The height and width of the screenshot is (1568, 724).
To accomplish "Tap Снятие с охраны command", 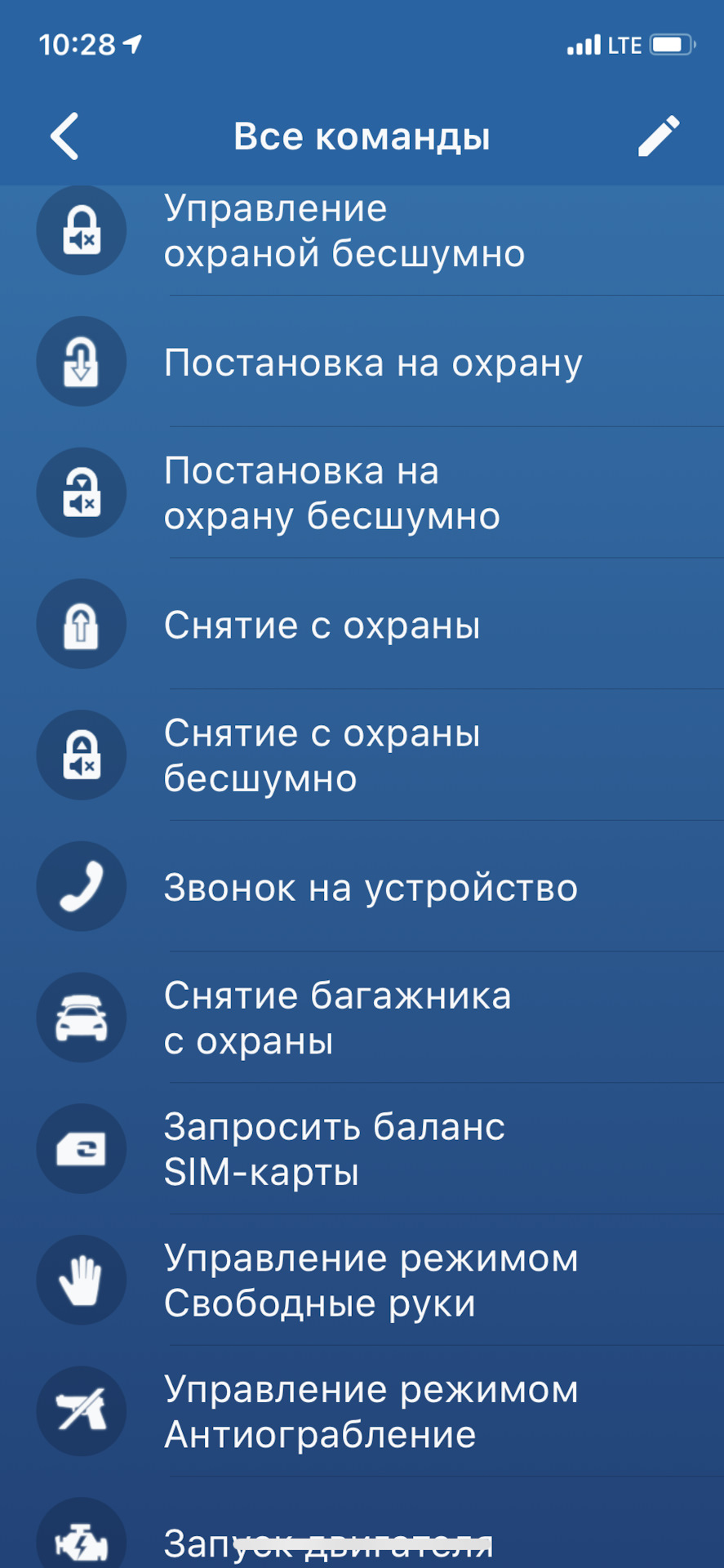I will click(x=322, y=625).
